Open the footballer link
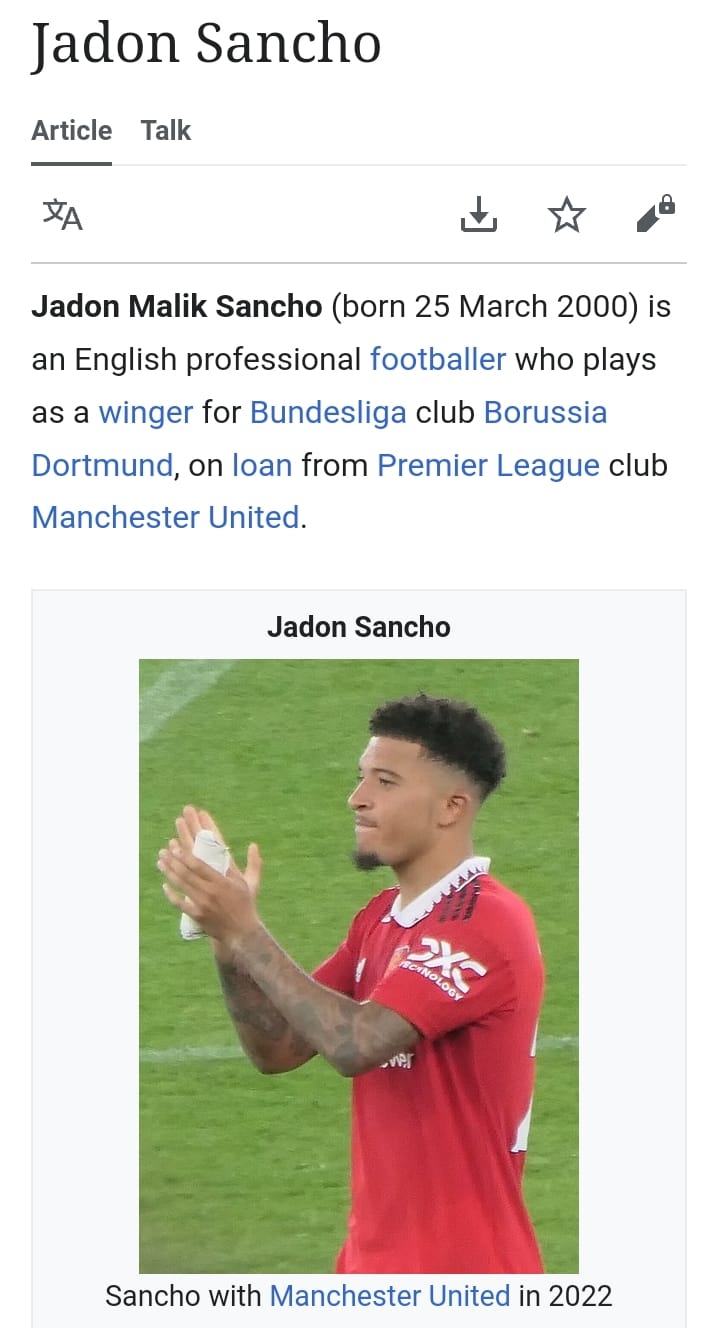Viewport: 718px width, 1328px height. [x=437, y=359]
